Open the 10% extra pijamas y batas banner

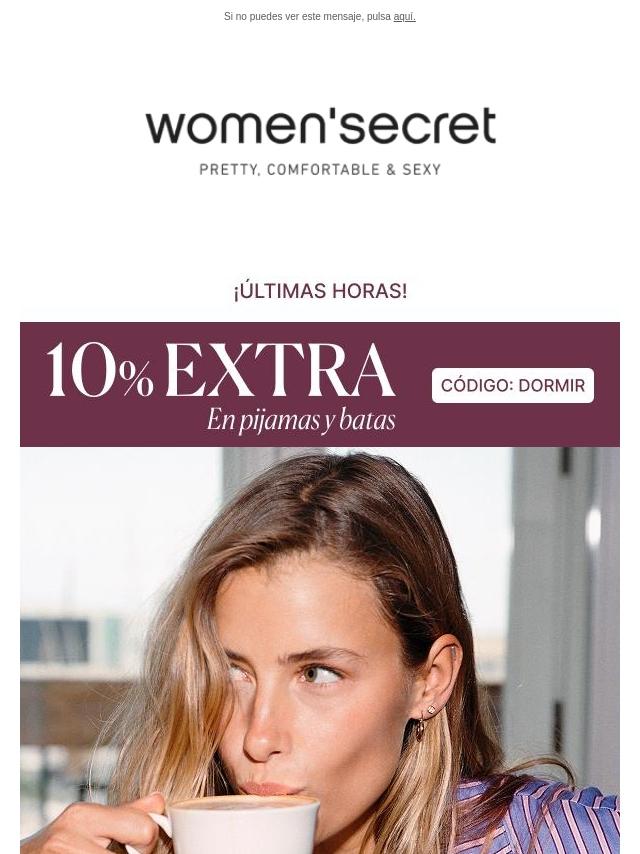click(x=320, y=385)
